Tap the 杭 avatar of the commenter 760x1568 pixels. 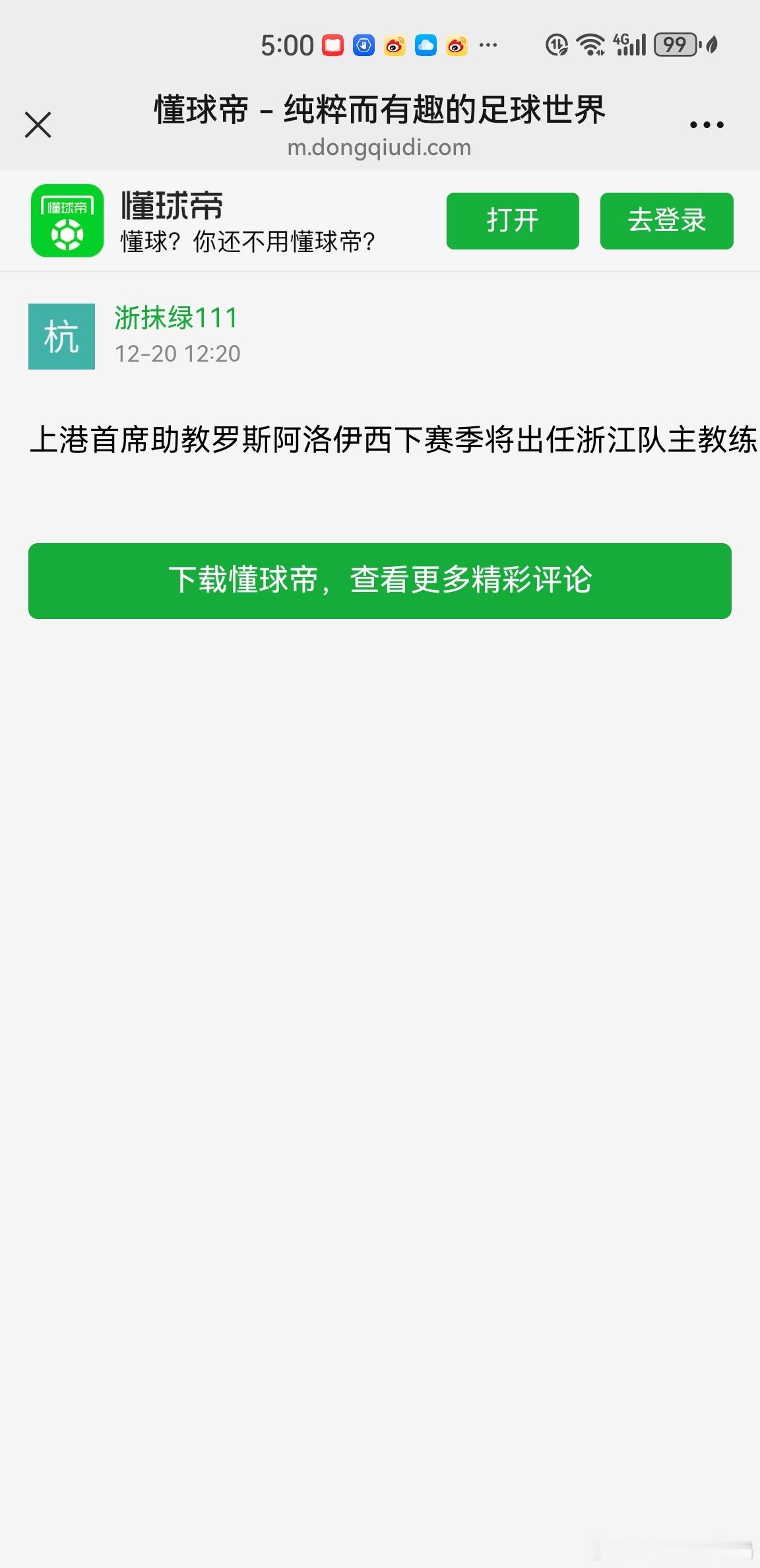(x=61, y=336)
